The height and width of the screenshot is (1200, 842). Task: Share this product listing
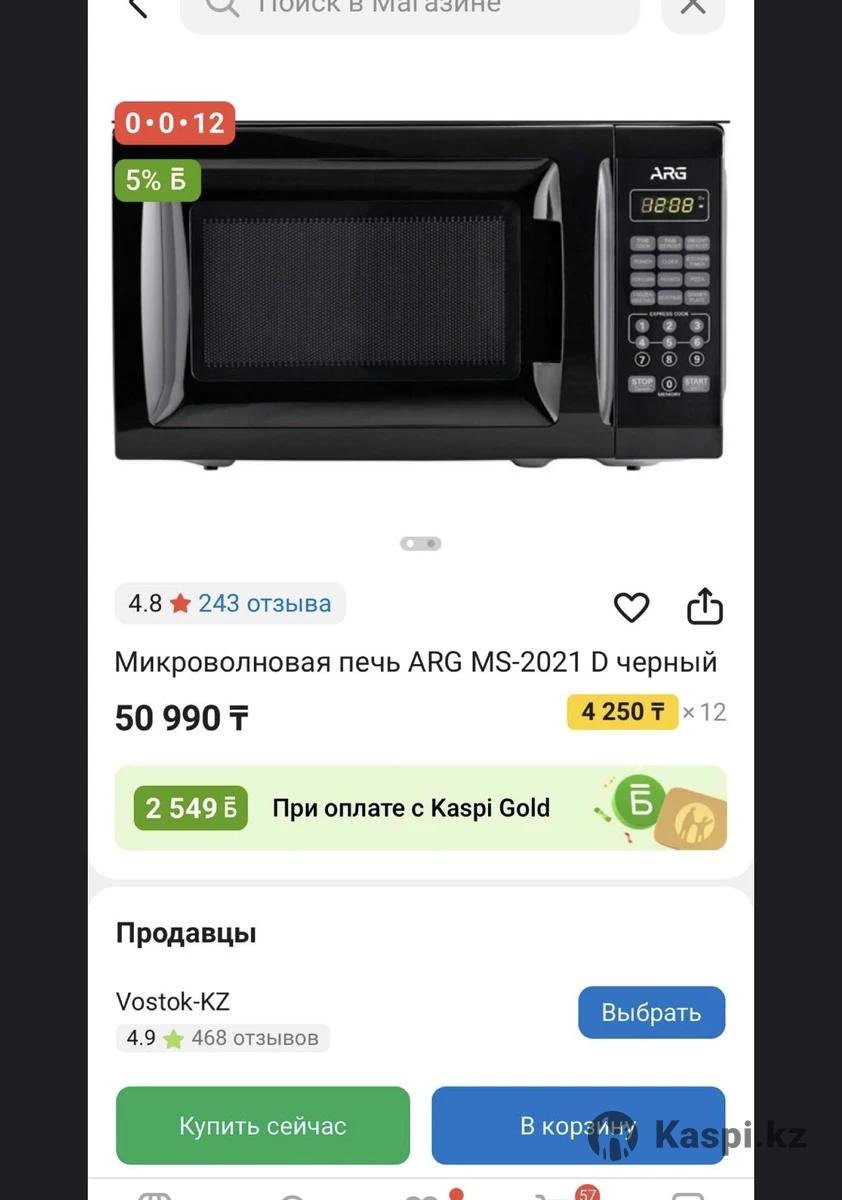704,607
